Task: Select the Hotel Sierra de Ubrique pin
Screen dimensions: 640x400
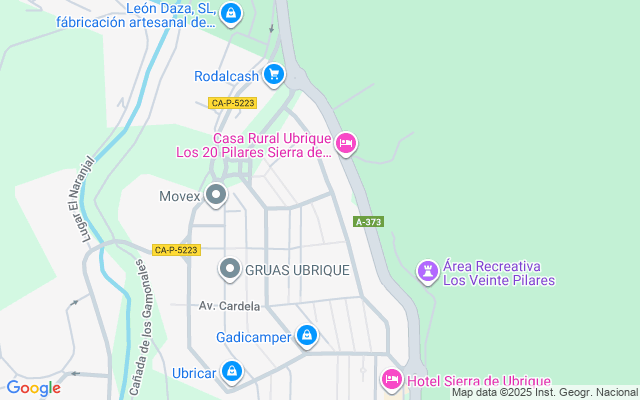Action: point(392,381)
